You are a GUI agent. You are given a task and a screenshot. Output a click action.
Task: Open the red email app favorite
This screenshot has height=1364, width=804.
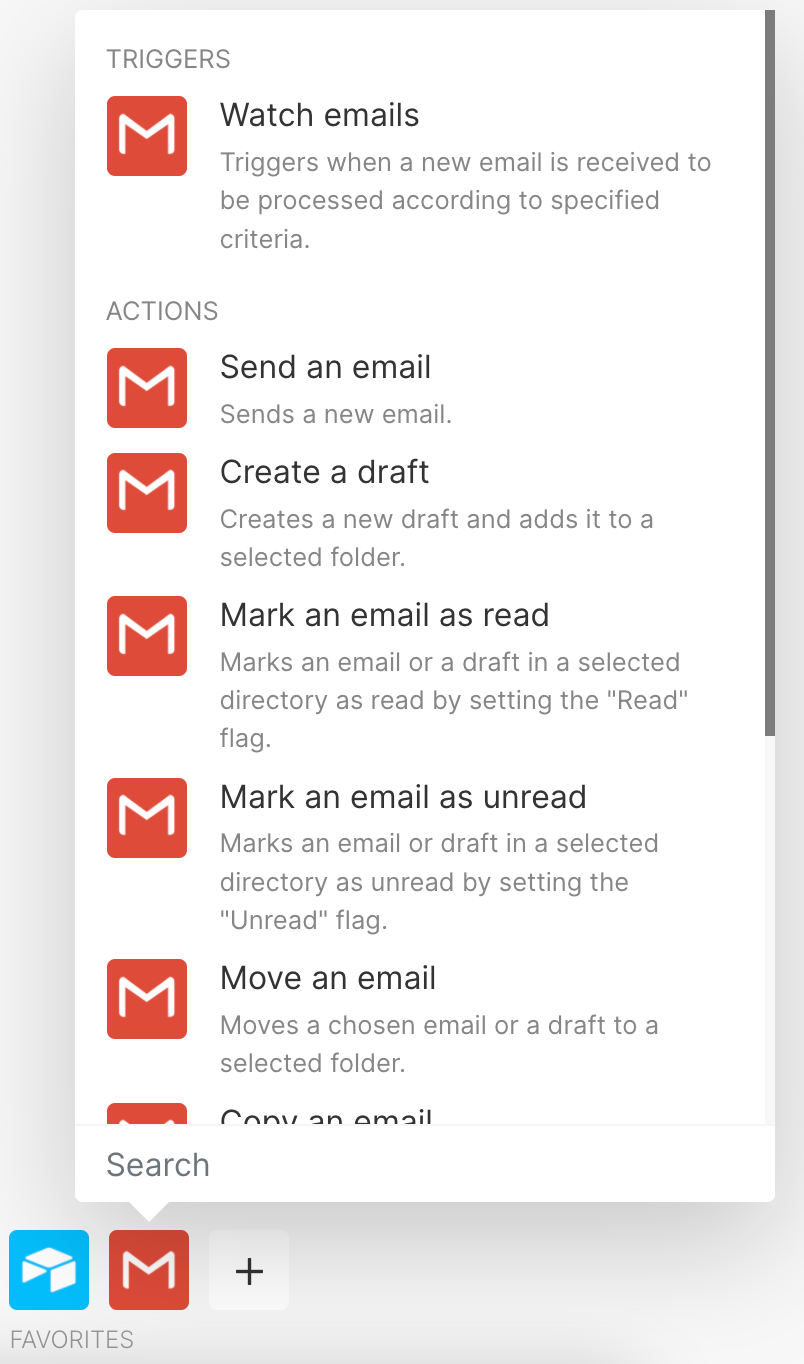(149, 1270)
